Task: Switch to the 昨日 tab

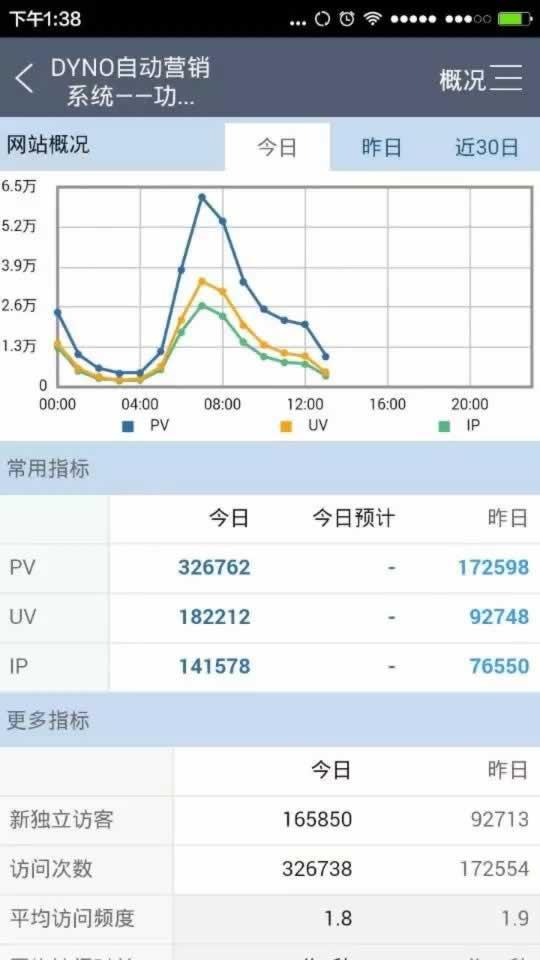Action: (x=381, y=147)
